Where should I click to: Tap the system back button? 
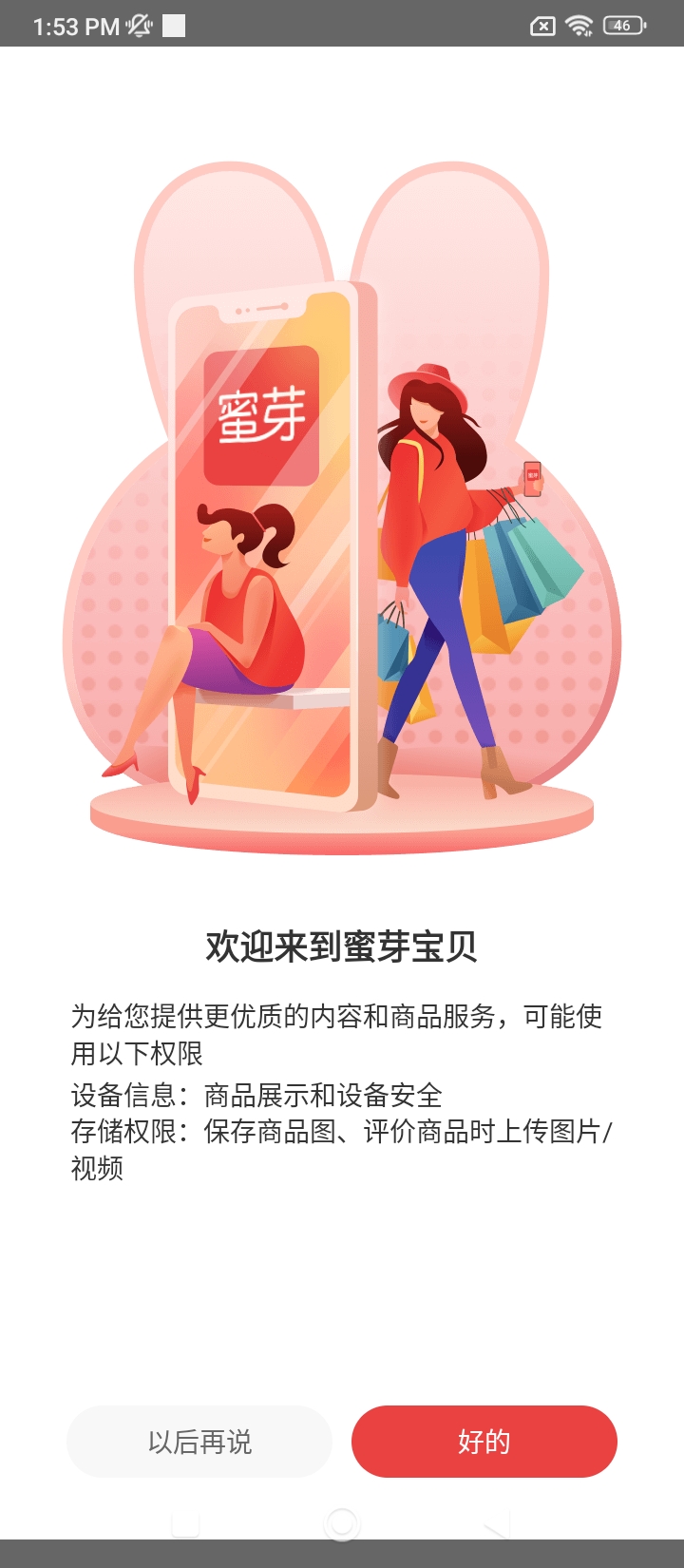click(498, 1525)
